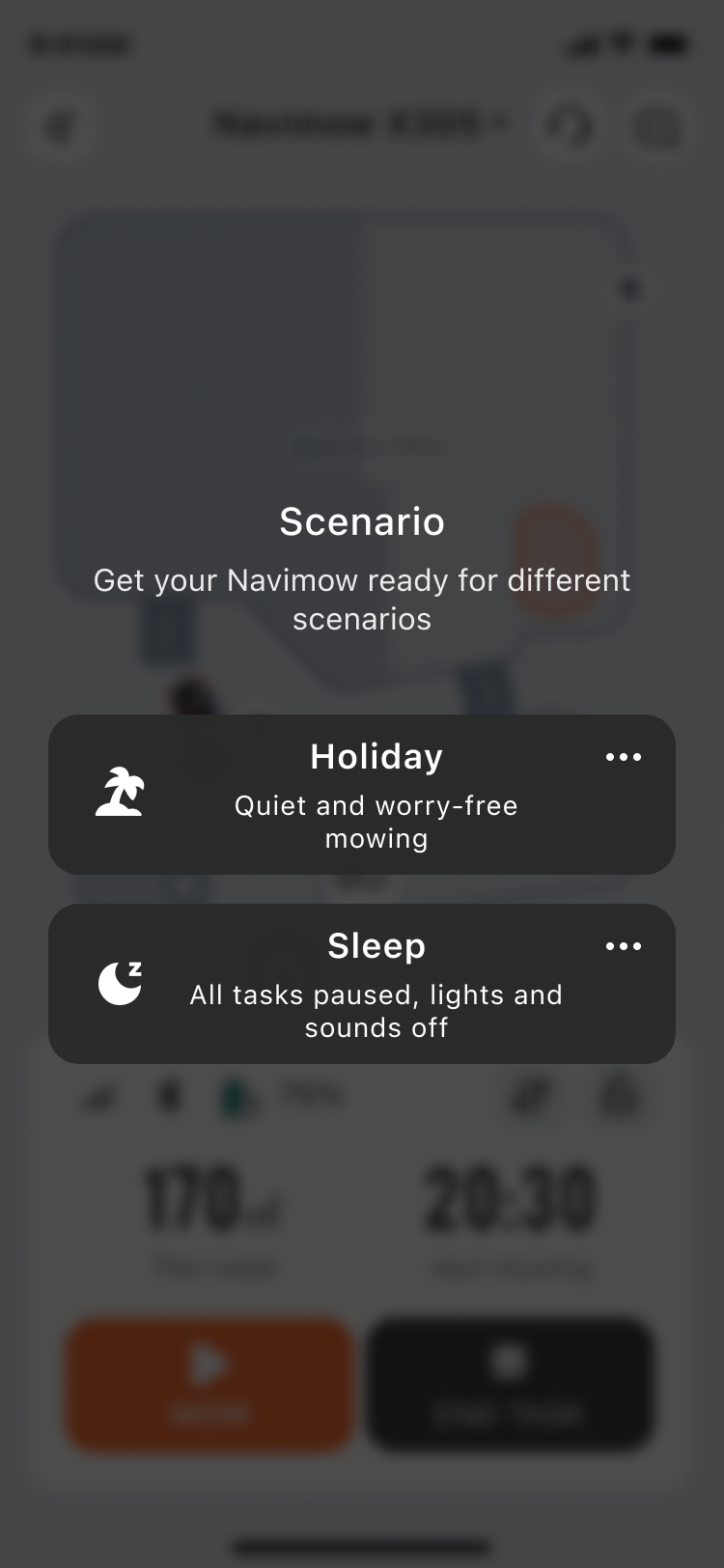Open more options for Sleep scenario
The width and height of the screenshot is (724, 1568).
(623, 946)
